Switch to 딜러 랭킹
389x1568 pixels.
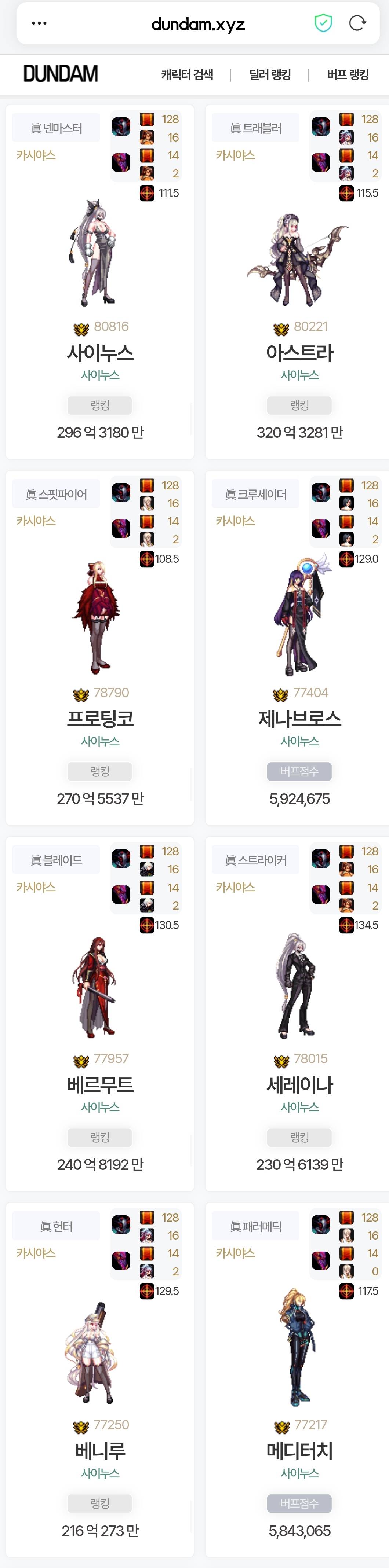click(269, 75)
